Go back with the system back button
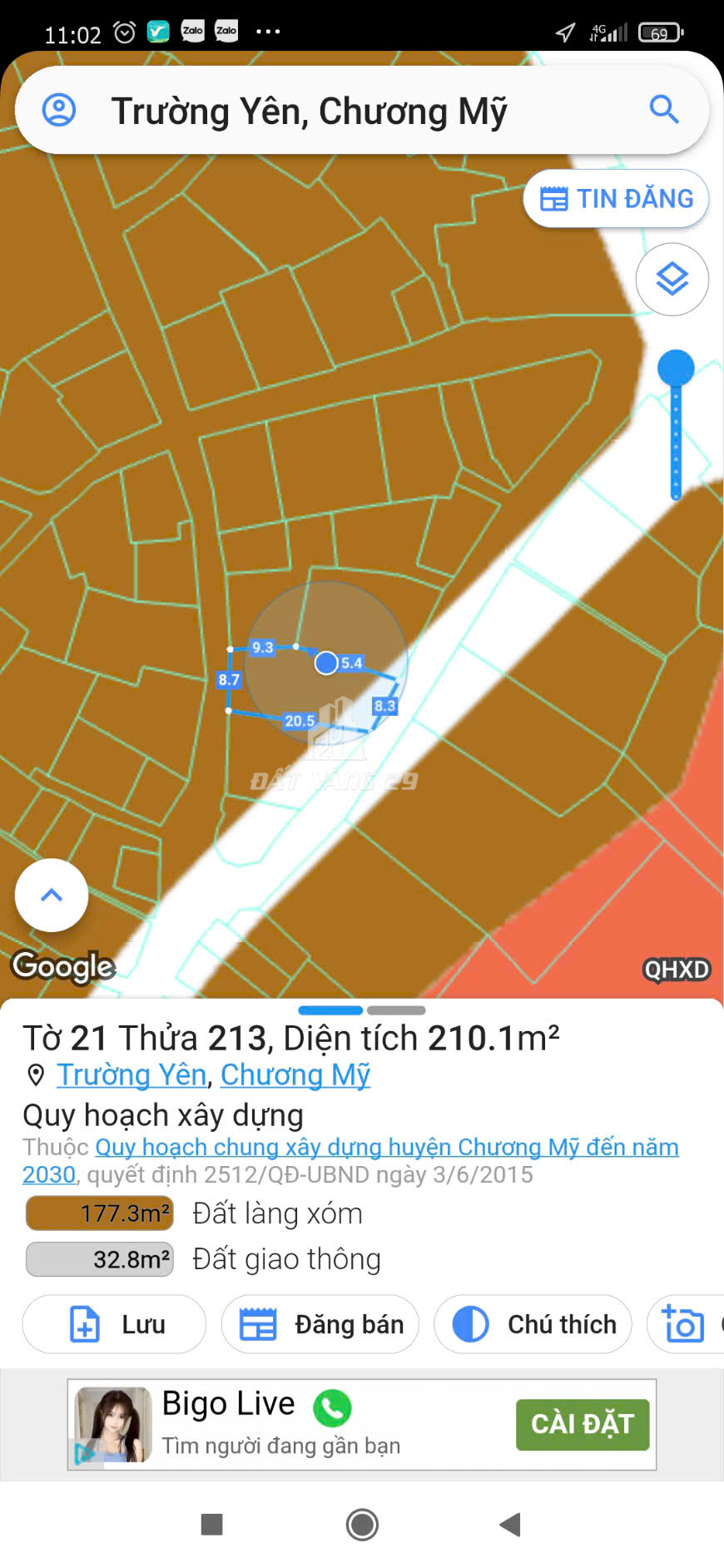 [x=510, y=1524]
